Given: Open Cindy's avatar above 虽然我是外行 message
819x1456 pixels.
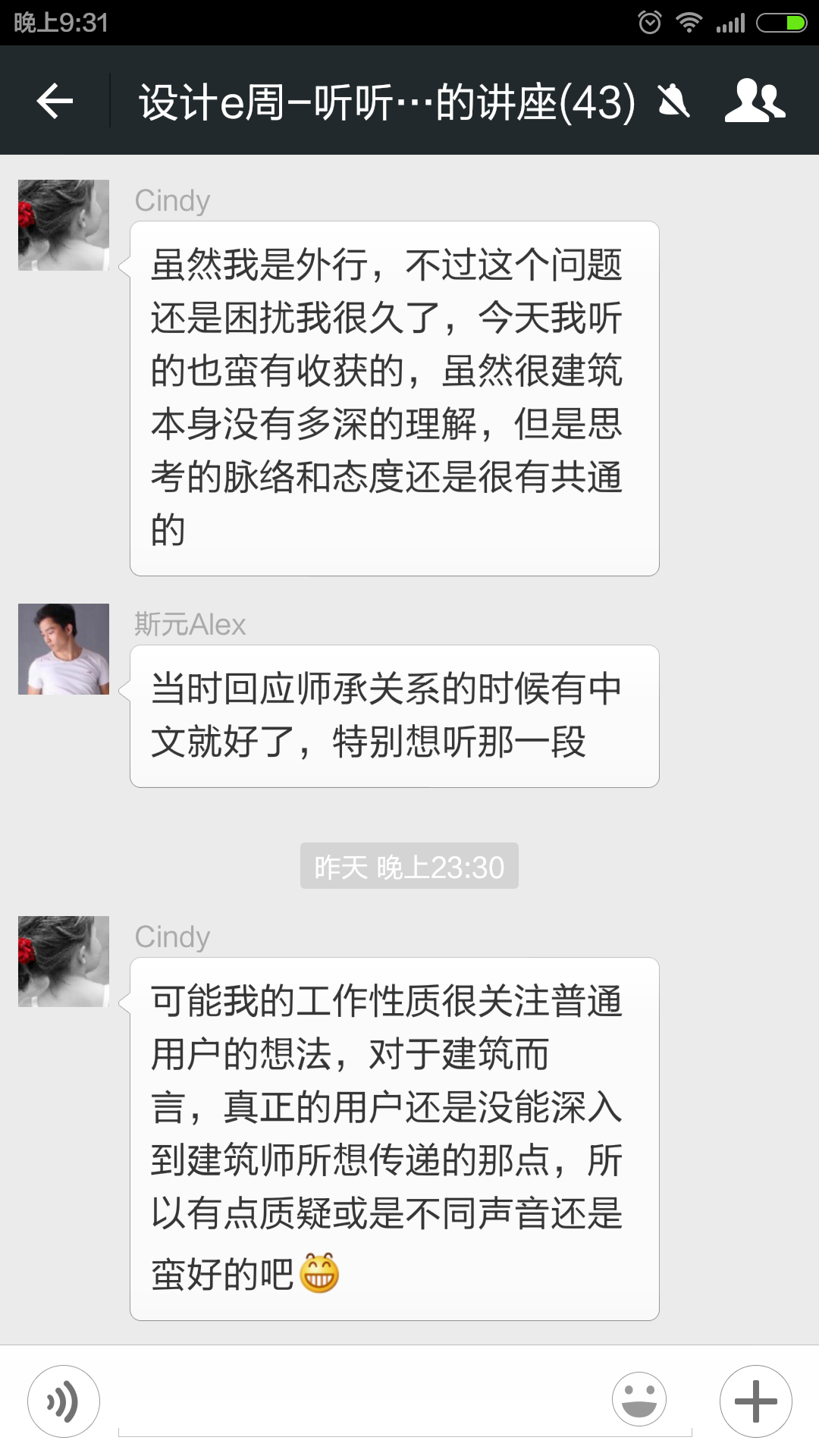Looking at the screenshot, I should (64, 225).
